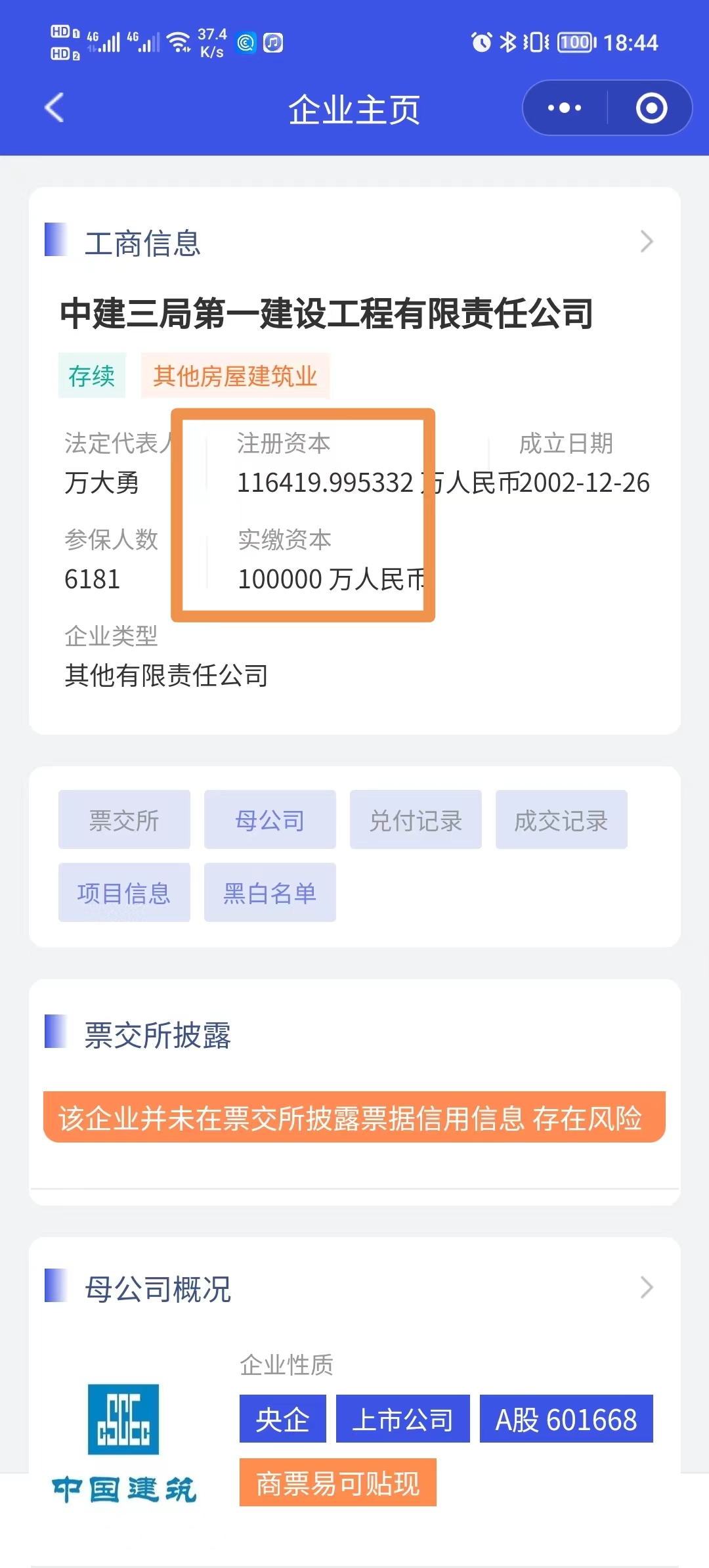Viewport: 709px width, 1568px height.
Task: Click the 存续 status tag
Action: click(x=92, y=377)
